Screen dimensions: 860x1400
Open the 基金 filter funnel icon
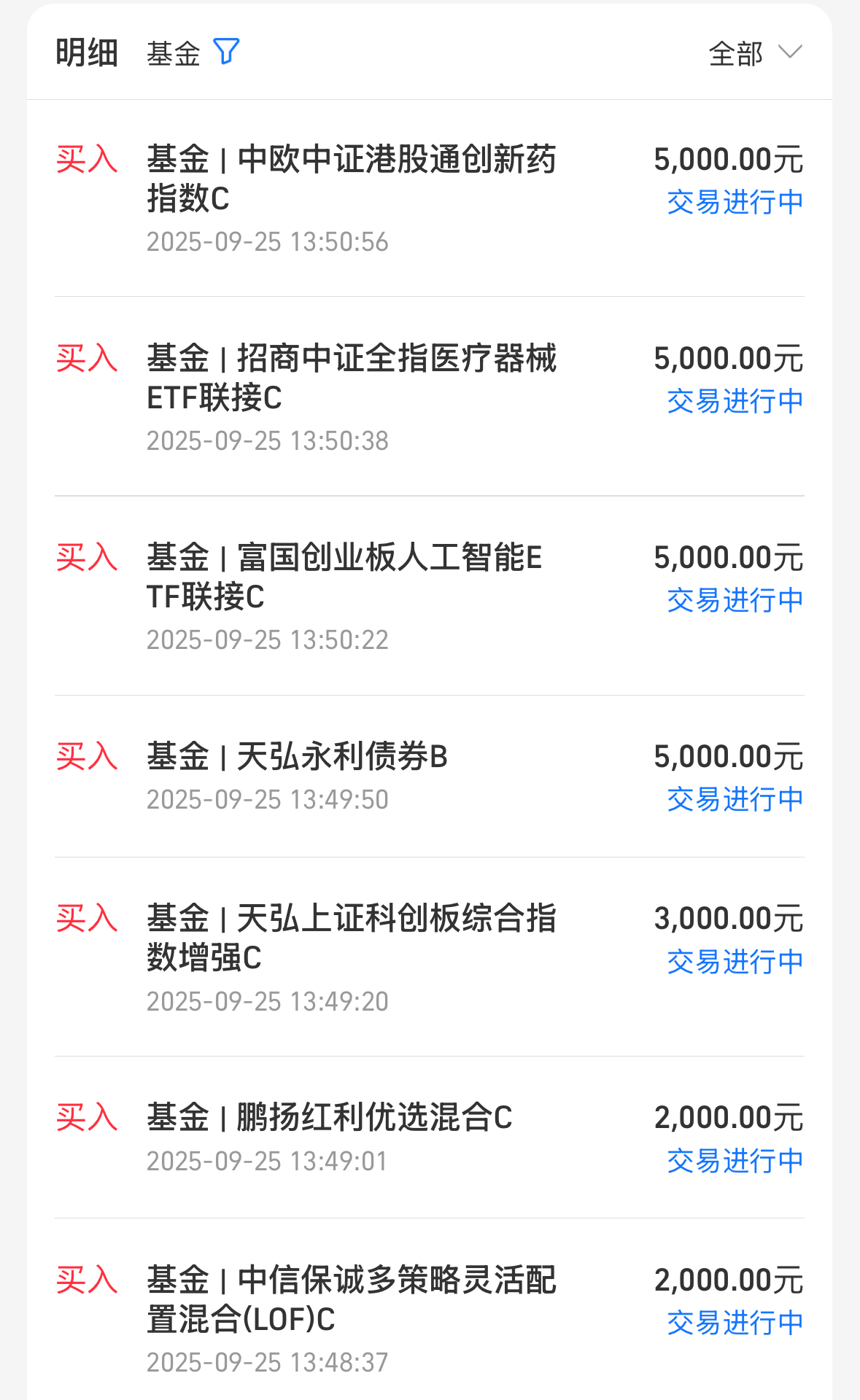click(x=226, y=52)
